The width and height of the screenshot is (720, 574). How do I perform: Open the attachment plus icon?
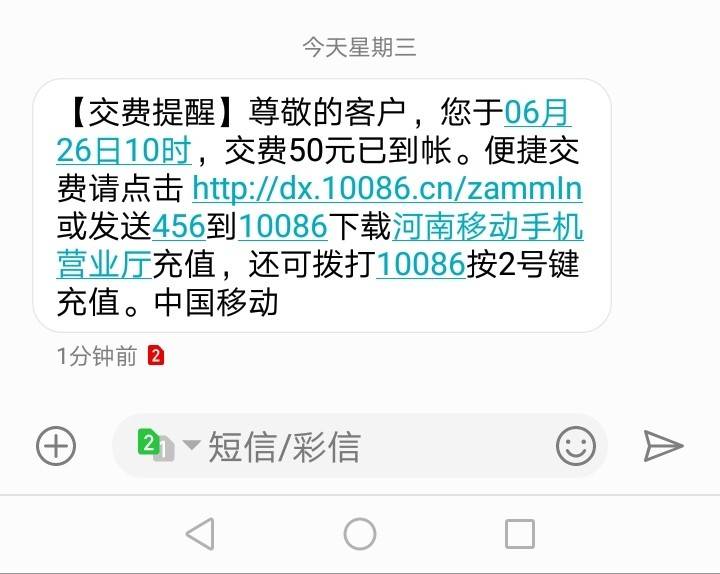coord(56,446)
